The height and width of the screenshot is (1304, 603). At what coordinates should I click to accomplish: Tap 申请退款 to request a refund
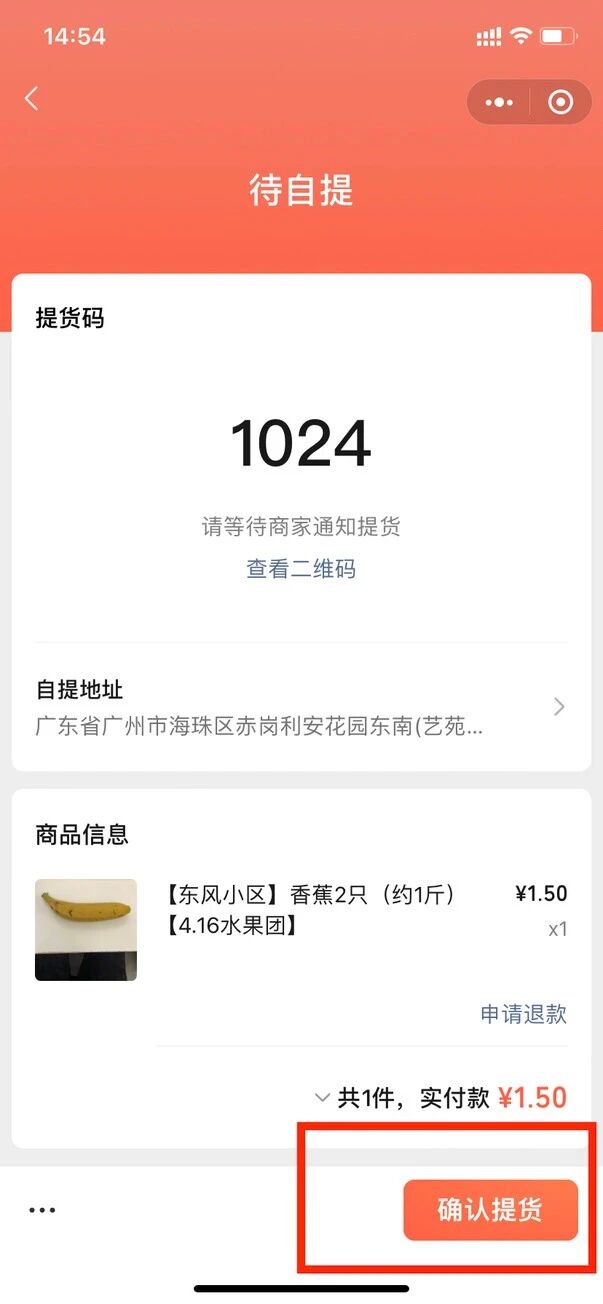click(x=523, y=1014)
